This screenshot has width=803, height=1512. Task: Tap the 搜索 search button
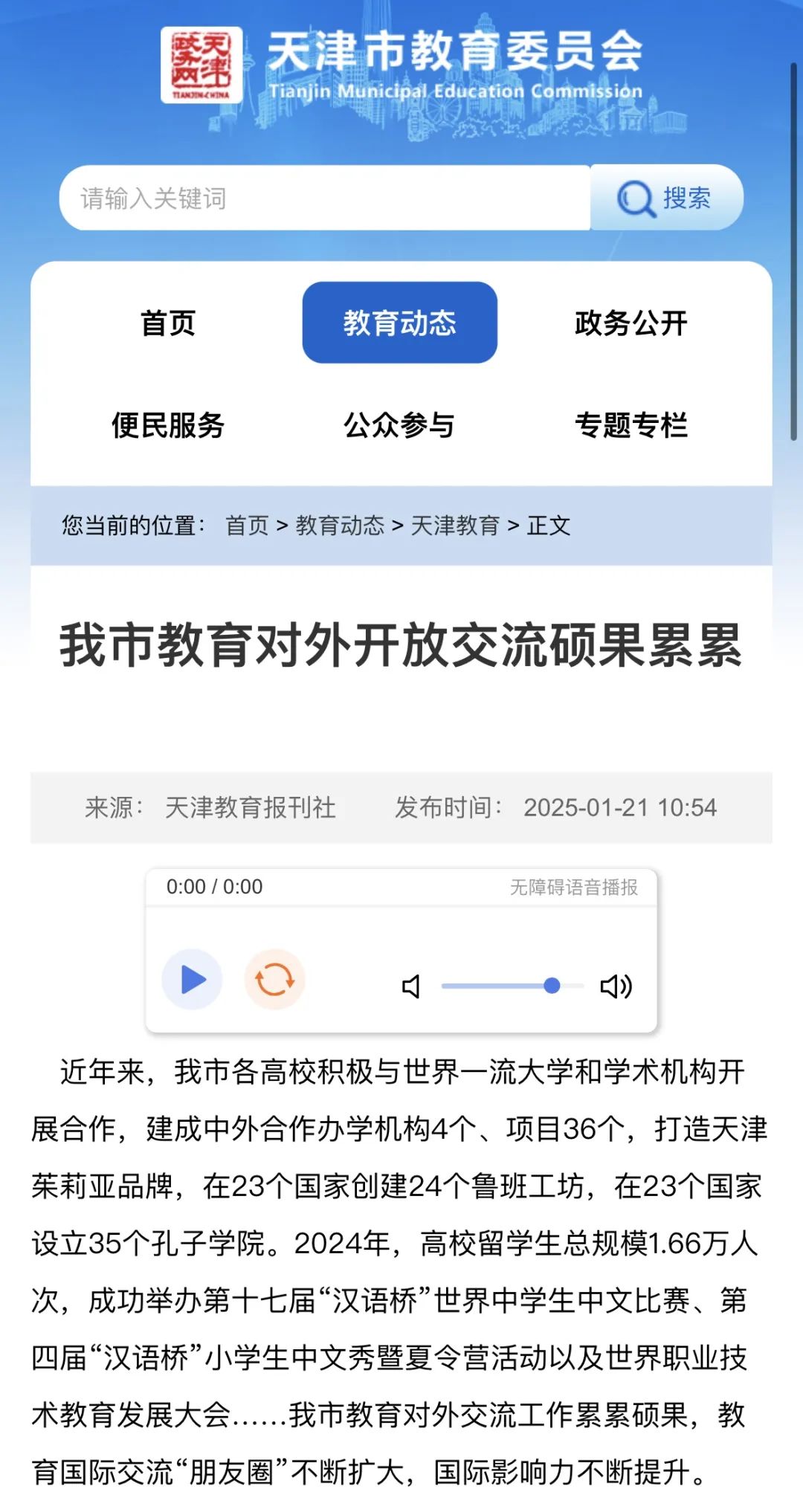click(666, 198)
